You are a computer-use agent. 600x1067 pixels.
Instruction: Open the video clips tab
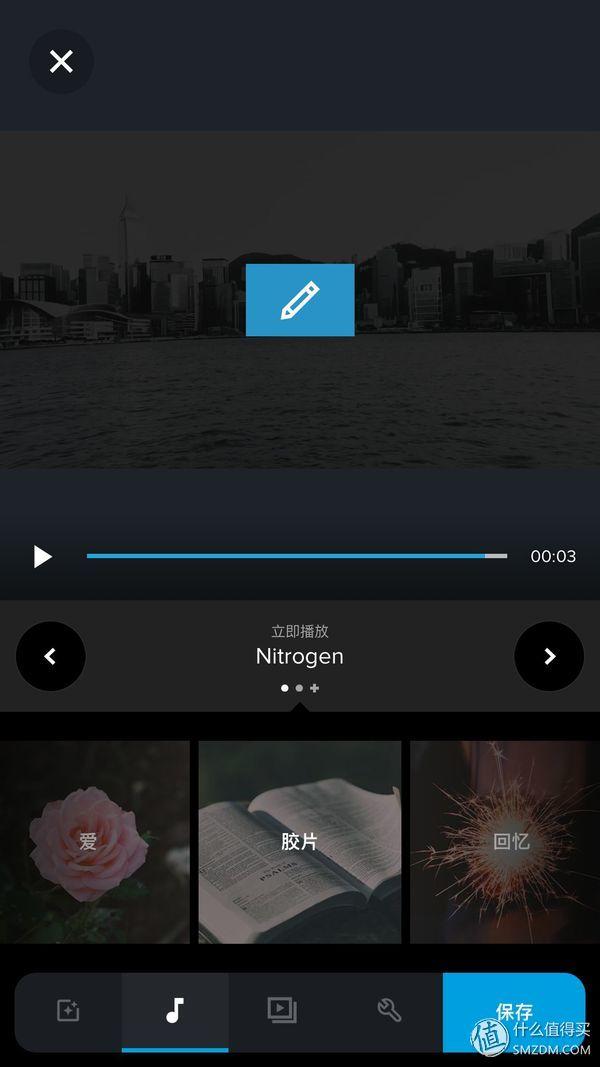click(x=282, y=1010)
